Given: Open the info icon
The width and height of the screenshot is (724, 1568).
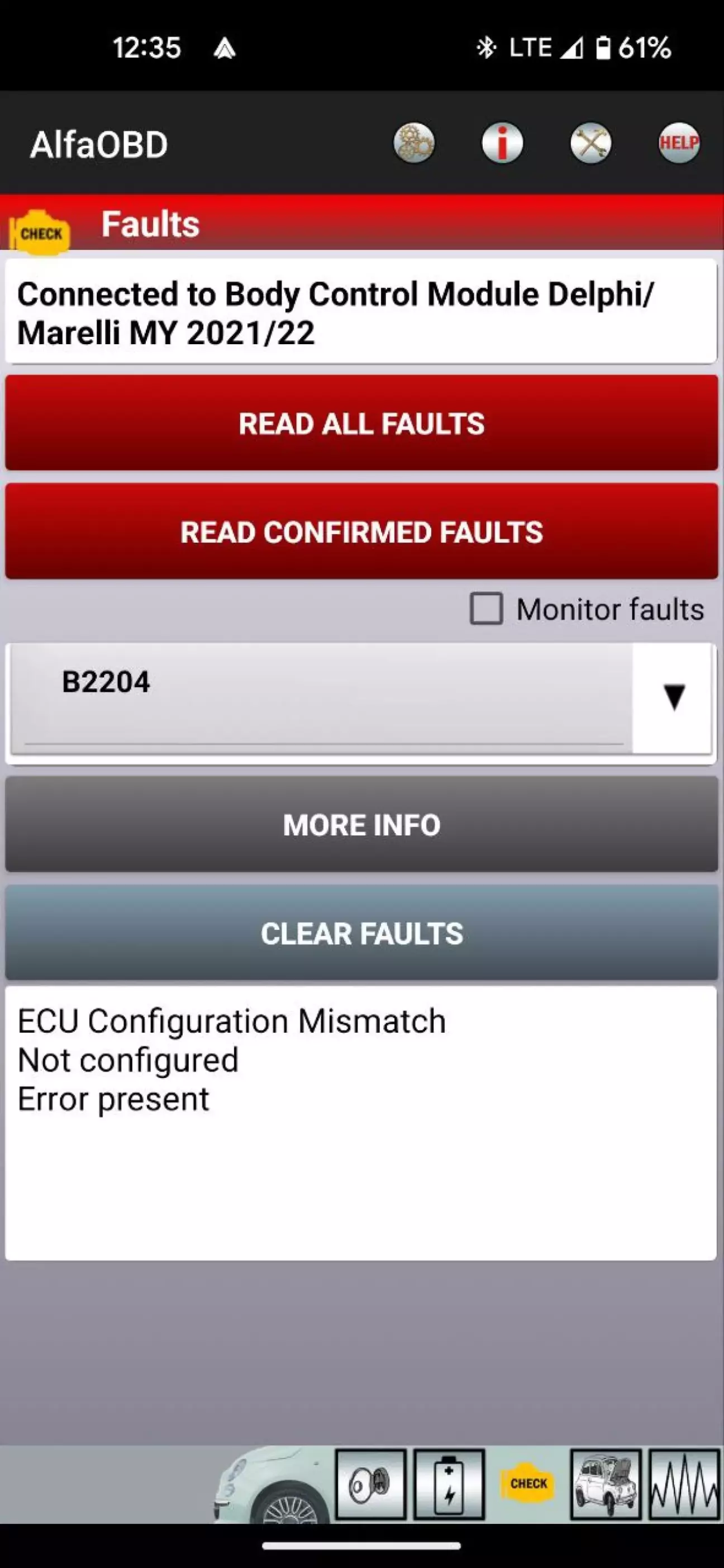Looking at the screenshot, I should pos(502,144).
